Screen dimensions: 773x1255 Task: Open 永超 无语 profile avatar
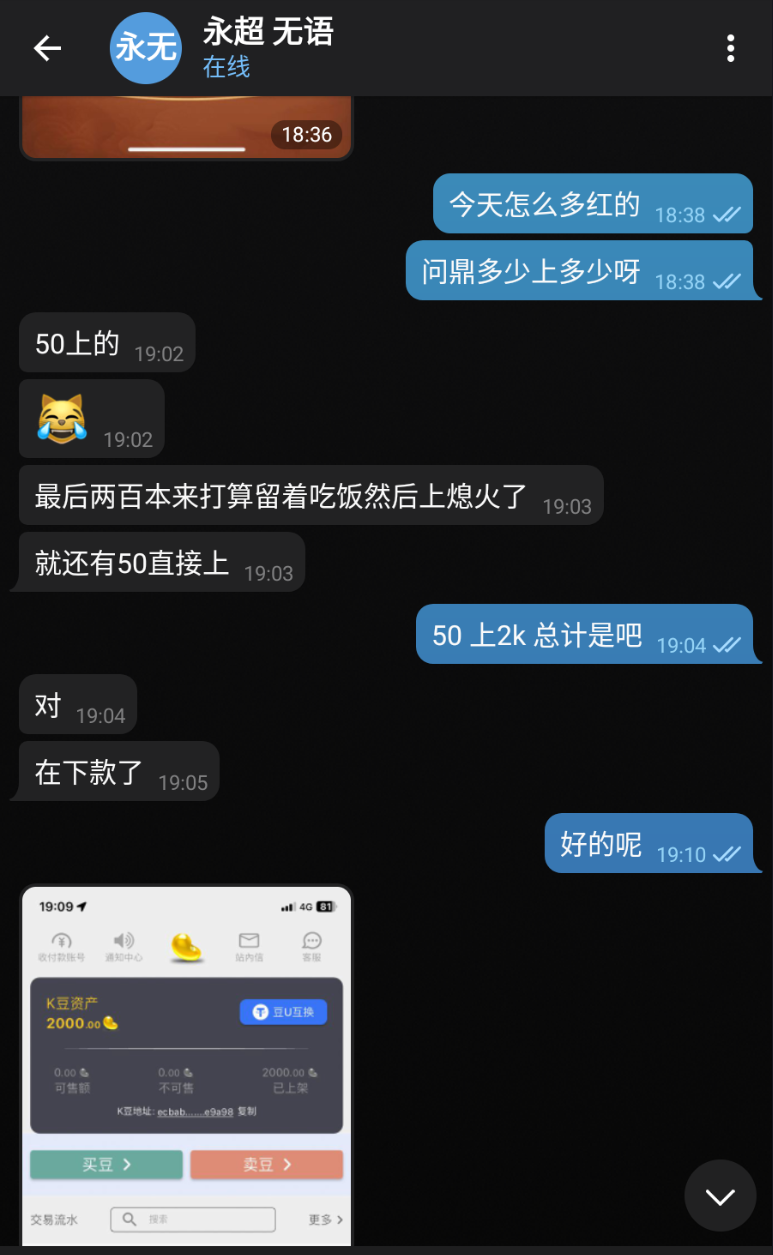(x=146, y=48)
